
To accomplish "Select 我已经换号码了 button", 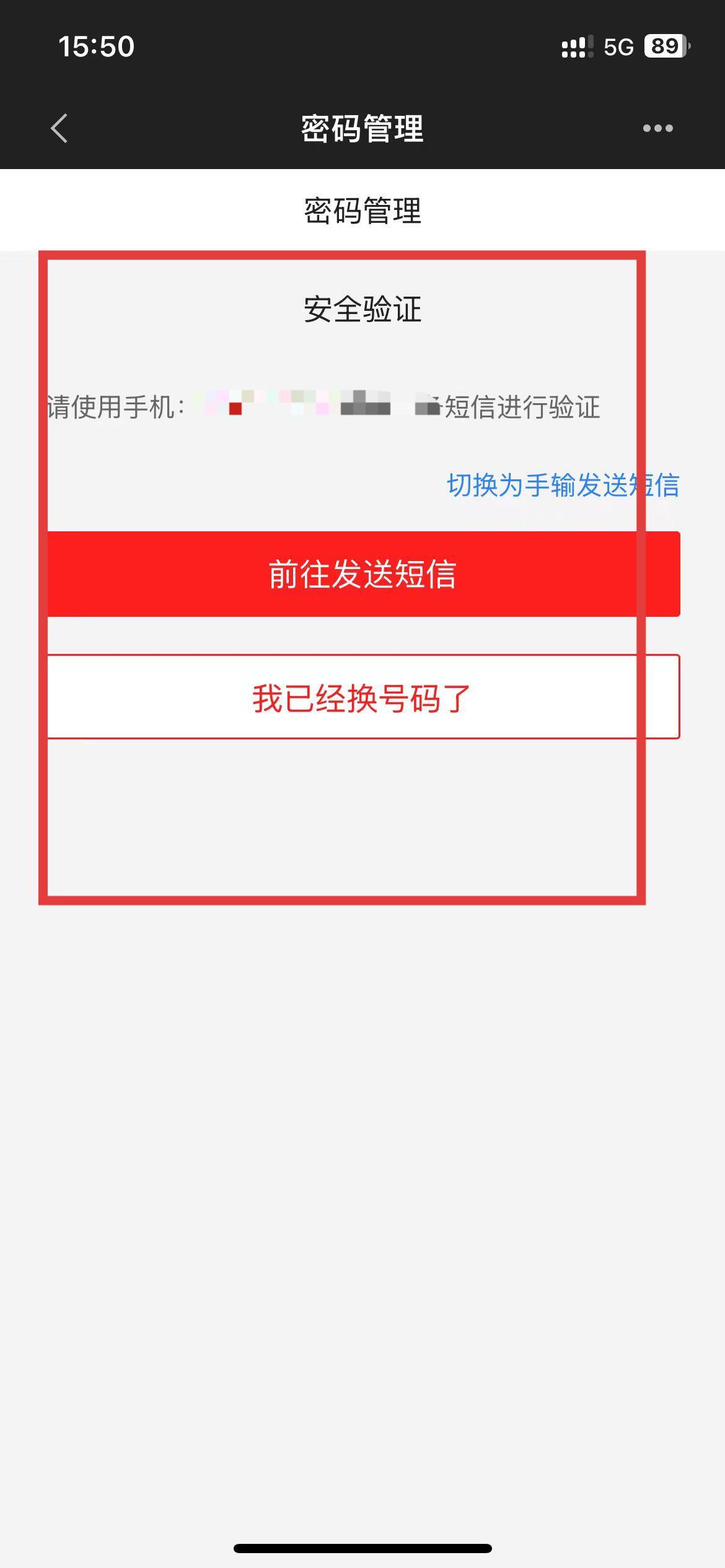I will 363,697.
